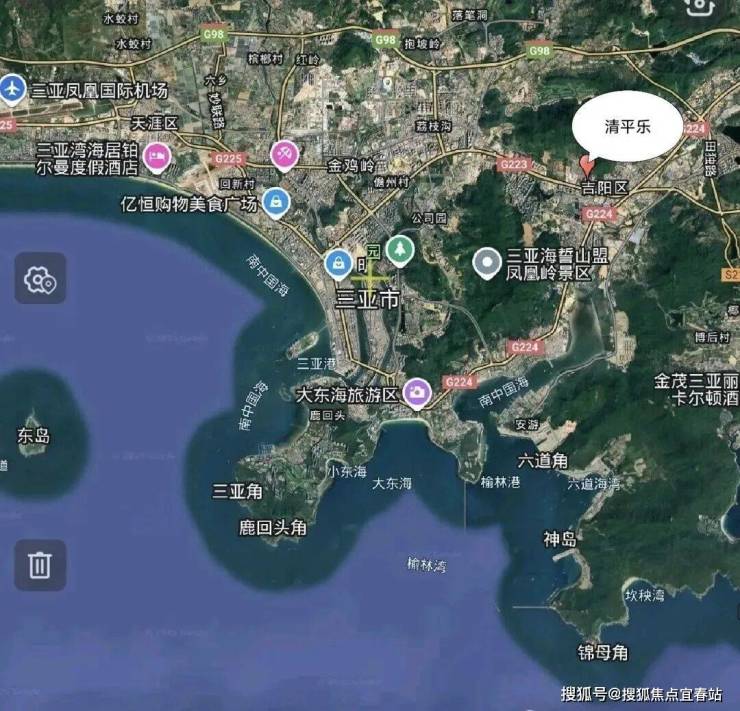This screenshot has width=740, height=711.
Task: Select the 大东海旅游区 camera marker
Action: coord(416,393)
